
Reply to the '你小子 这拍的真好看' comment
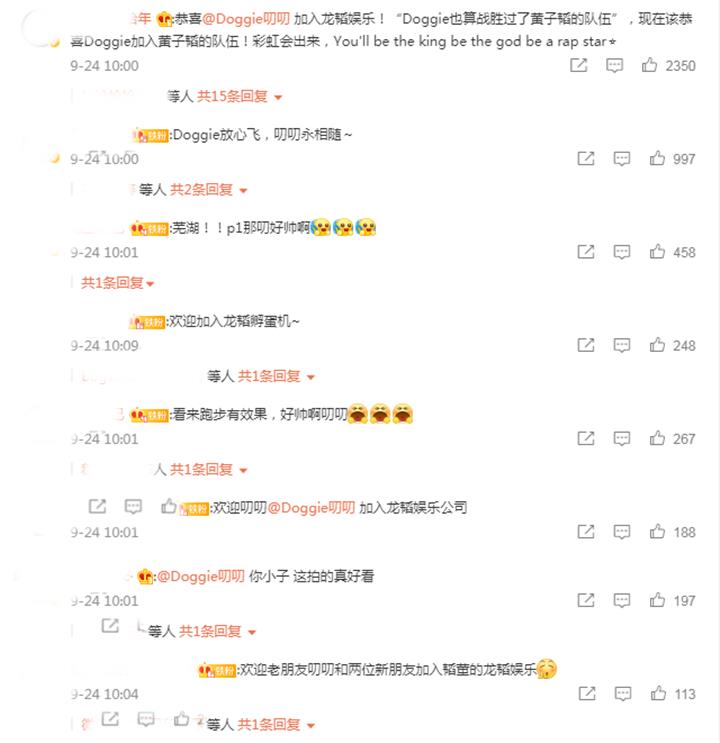coord(621,600)
